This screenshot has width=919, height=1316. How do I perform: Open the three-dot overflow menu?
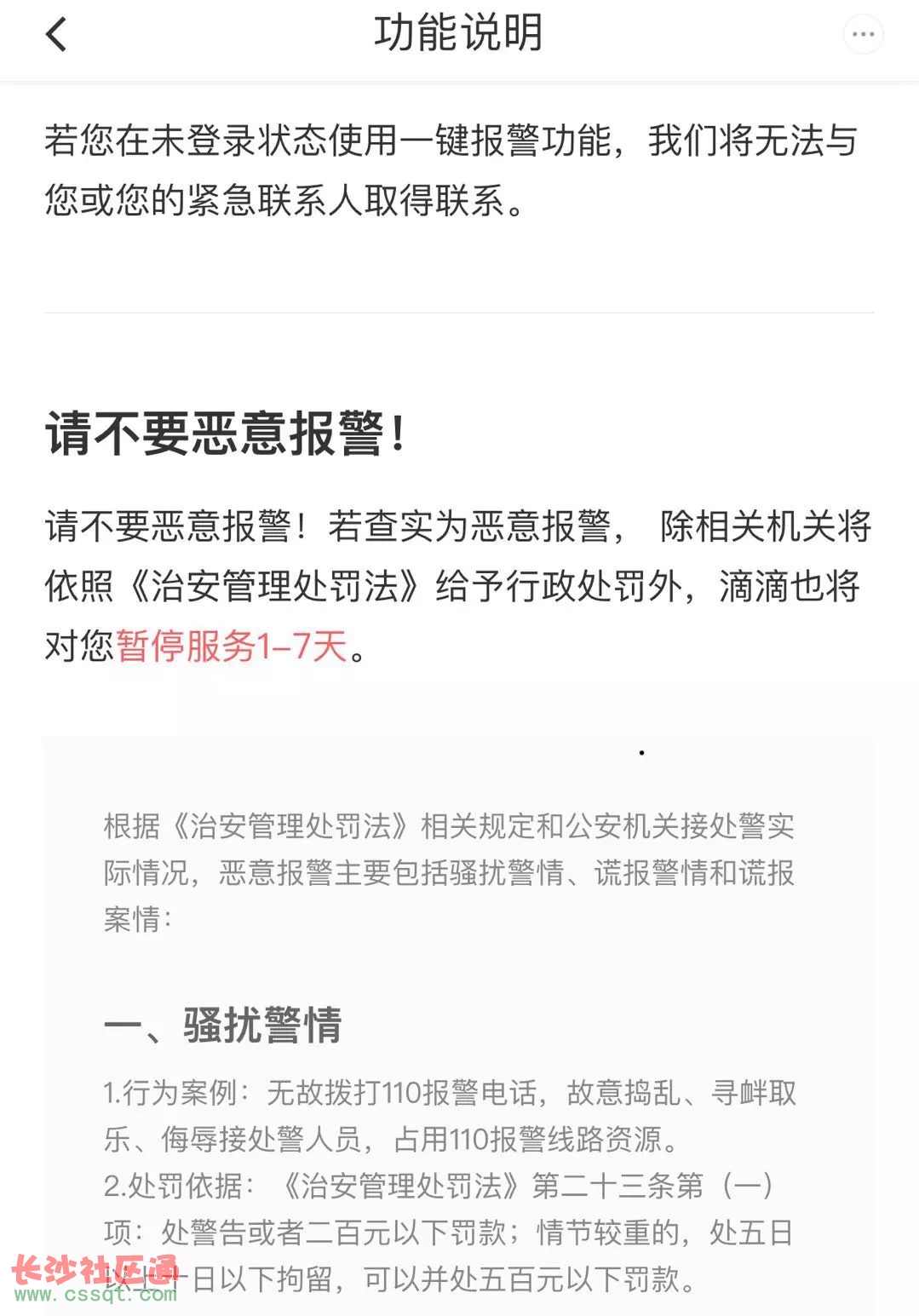tap(862, 35)
